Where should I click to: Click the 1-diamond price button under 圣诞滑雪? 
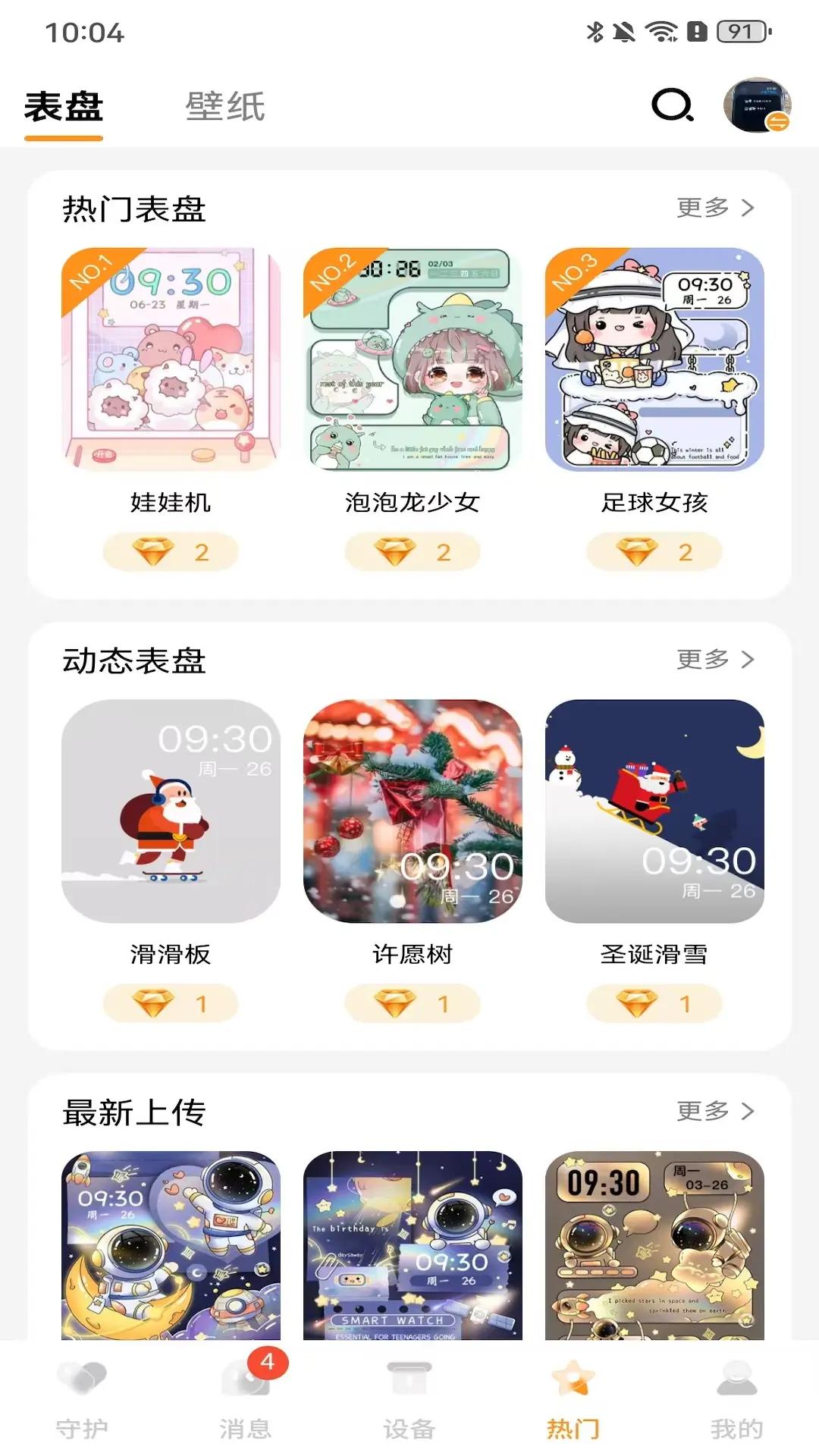click(x=653, y=1003)
